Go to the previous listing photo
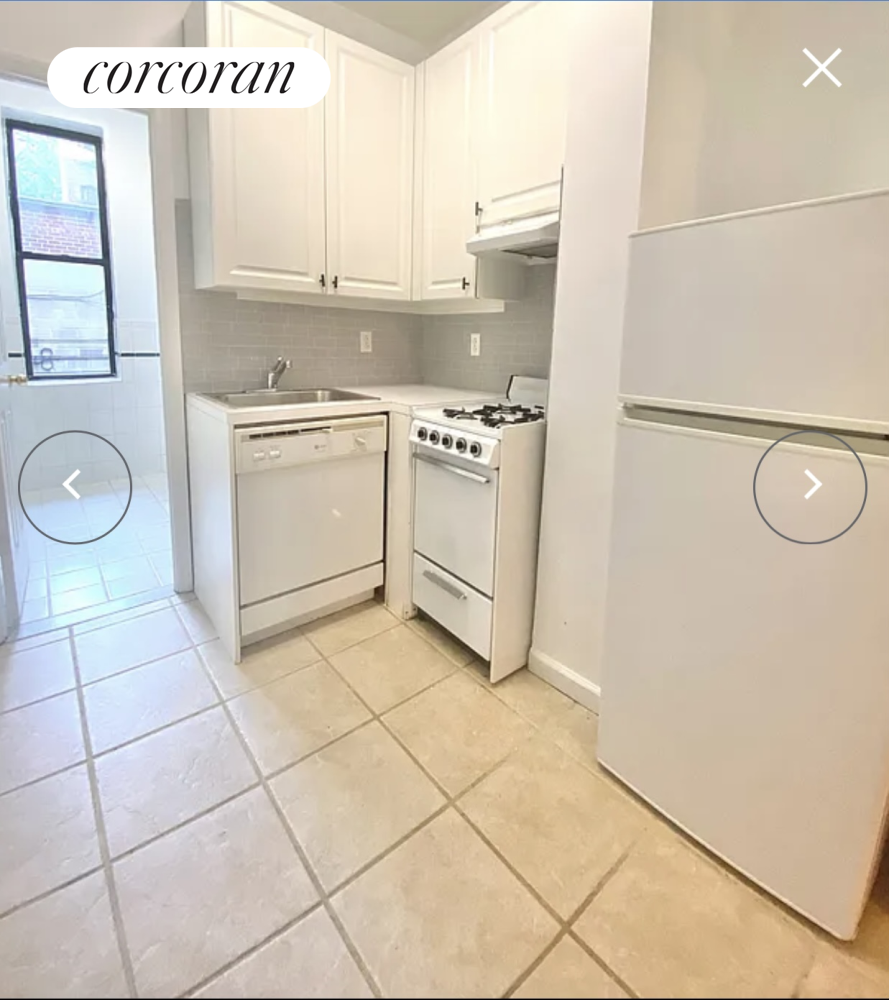 (x=75, y=487)
